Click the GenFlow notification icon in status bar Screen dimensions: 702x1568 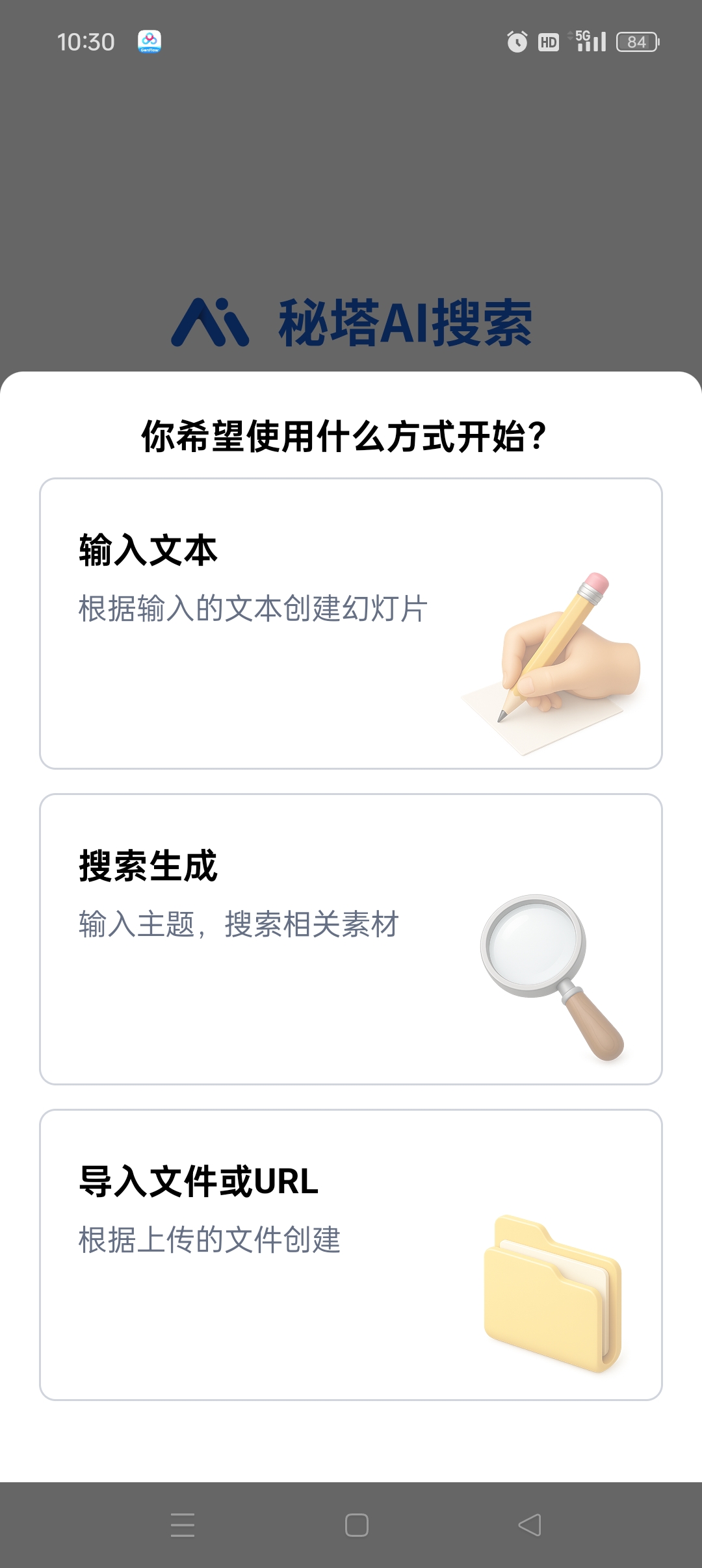pos(149,40)
